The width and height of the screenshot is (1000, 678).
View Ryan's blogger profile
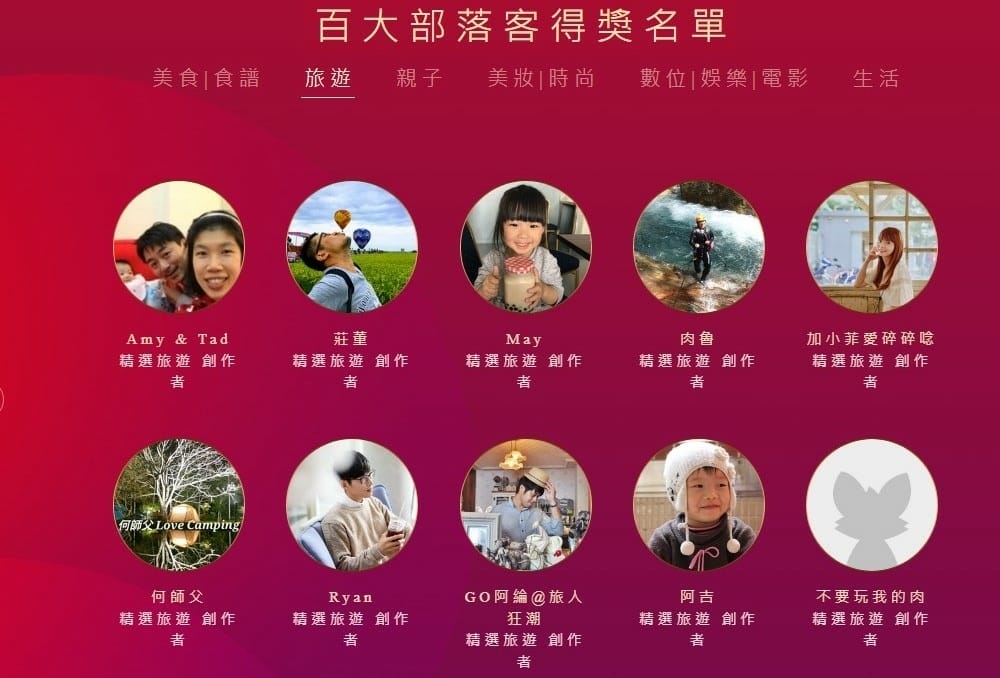(352, 505)
